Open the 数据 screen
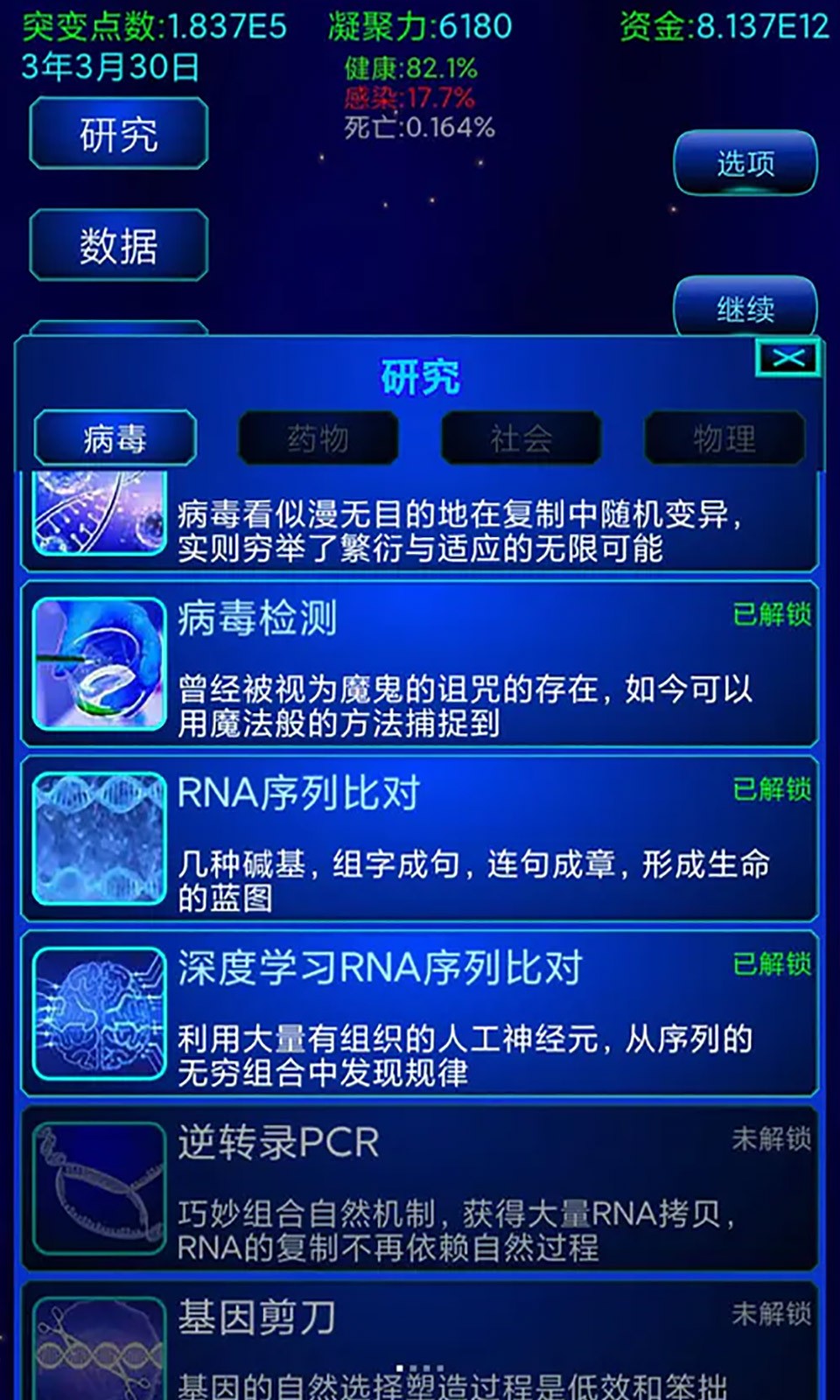This screenshot has width=840, height=1400. (119, 245)
